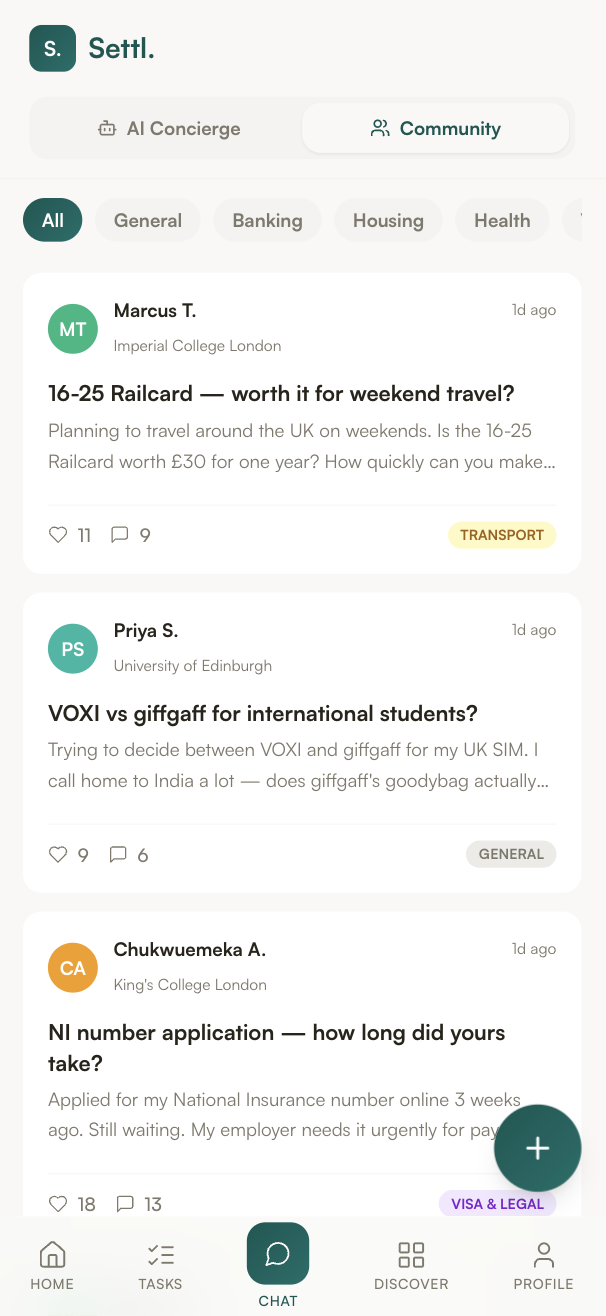Open comments on Priya S.'s post
Screen dimensions: 606x1316
tap(119, 855)
